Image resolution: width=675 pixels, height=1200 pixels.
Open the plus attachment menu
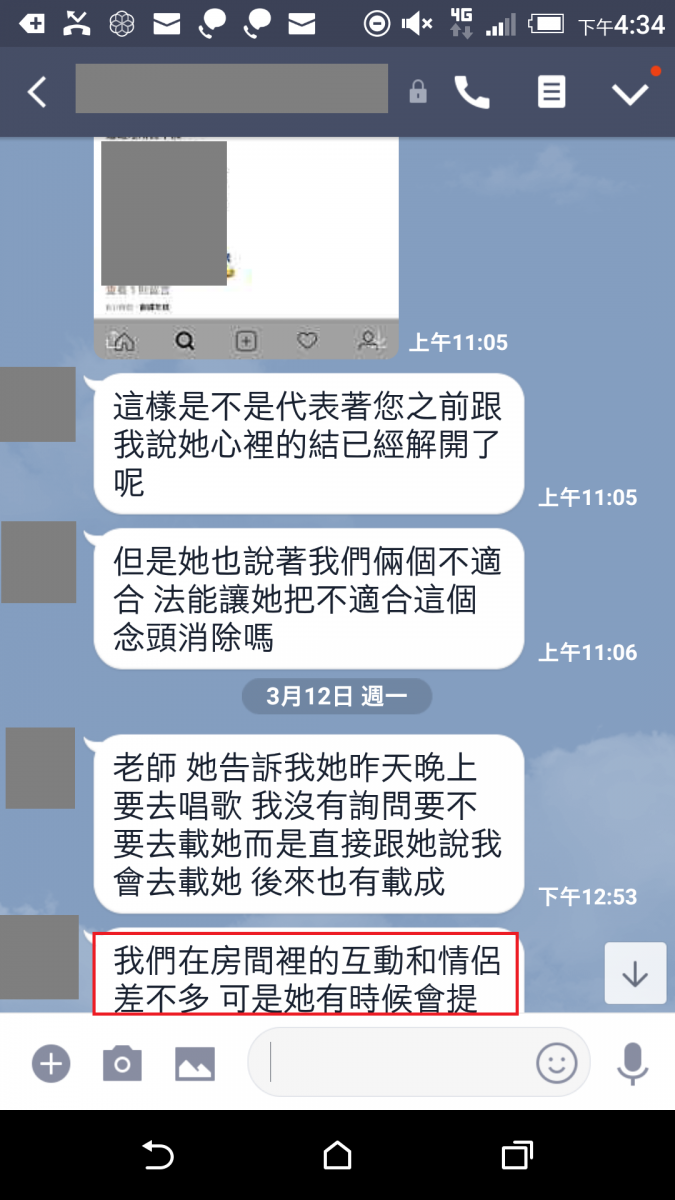coord(50,1064)
